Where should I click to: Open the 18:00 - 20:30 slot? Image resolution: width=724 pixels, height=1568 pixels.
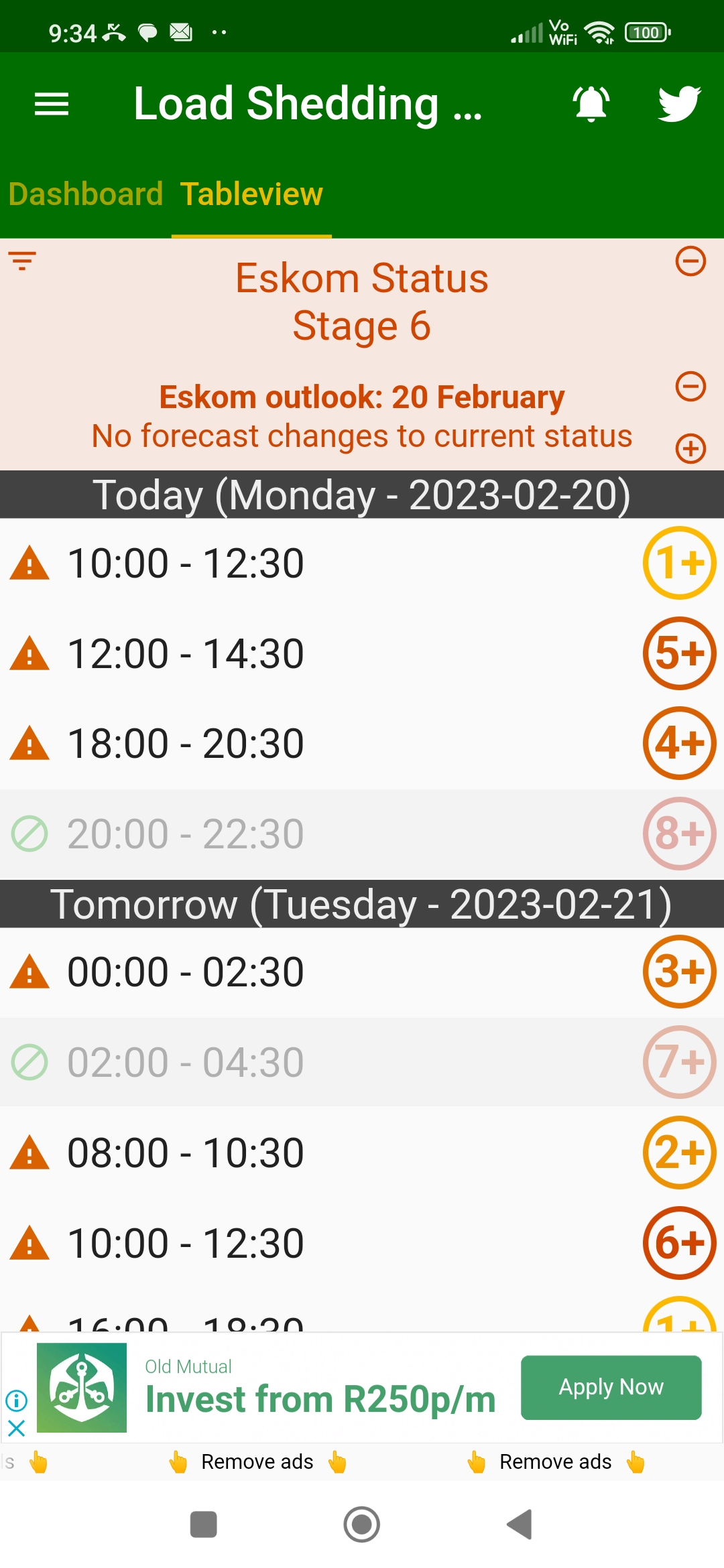click(362, 744)
